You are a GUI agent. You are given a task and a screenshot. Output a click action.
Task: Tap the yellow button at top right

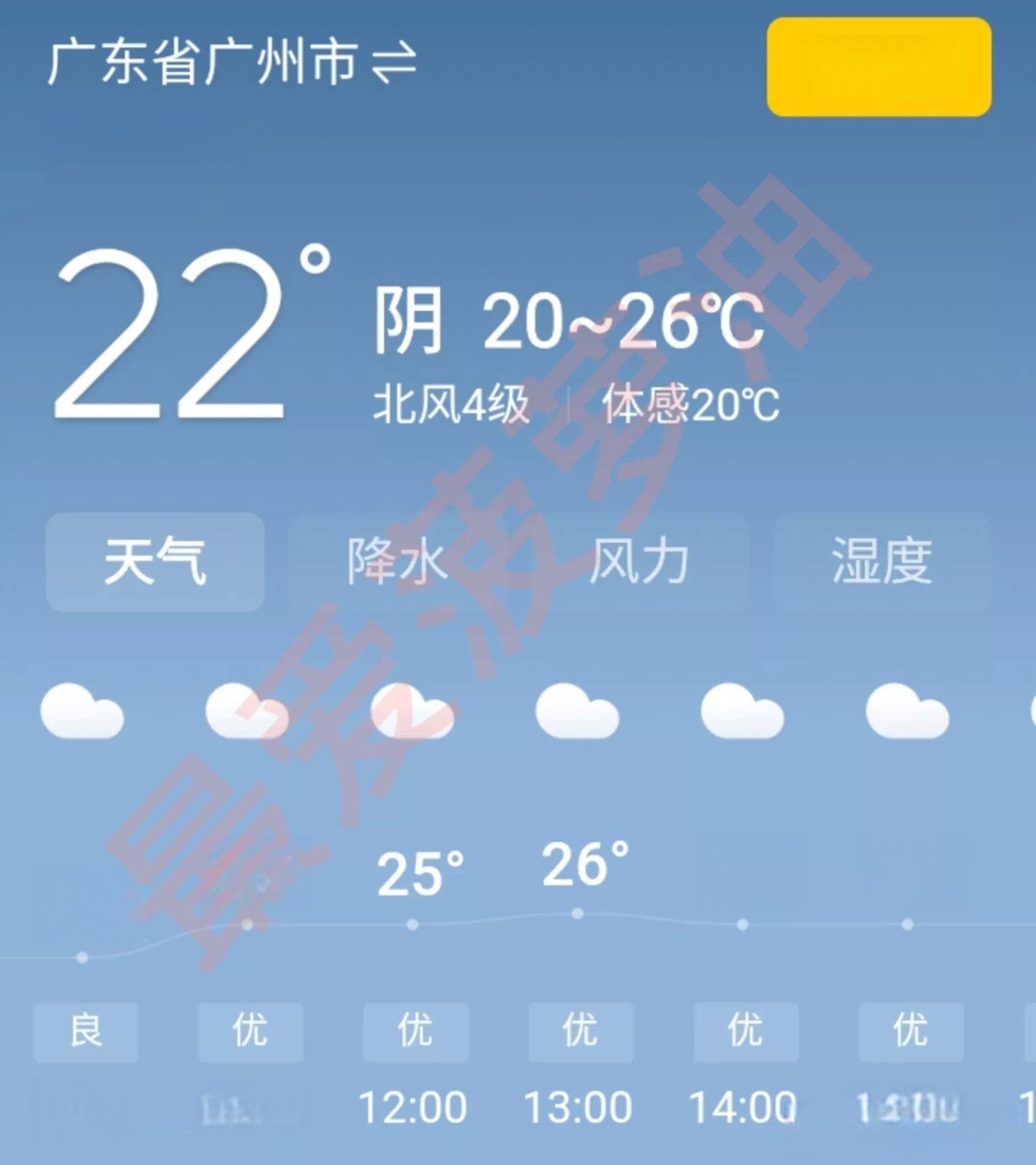878,67
